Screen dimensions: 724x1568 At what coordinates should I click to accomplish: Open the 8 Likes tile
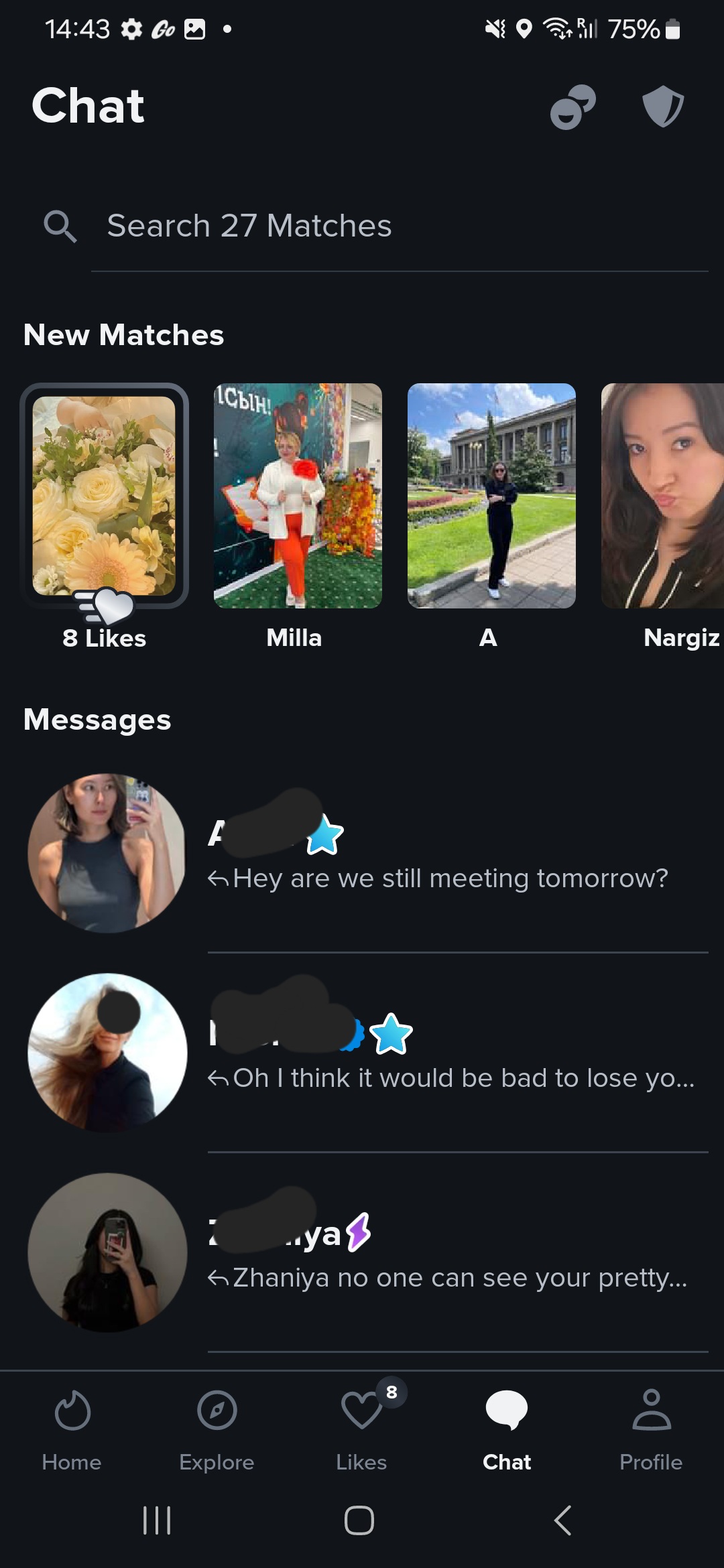(105, 497)
